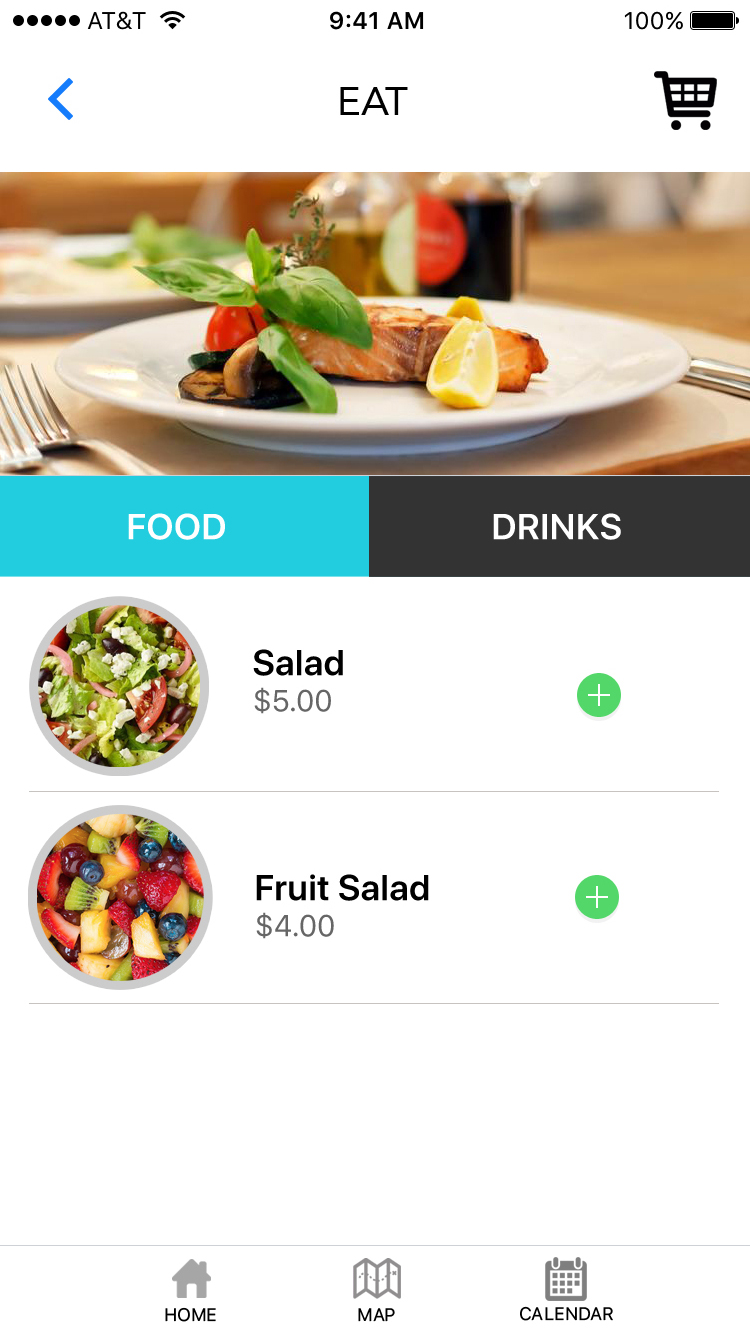Go back using the blue arrow
Screen dimensions: 750x1334
click(x=61, y=100)
